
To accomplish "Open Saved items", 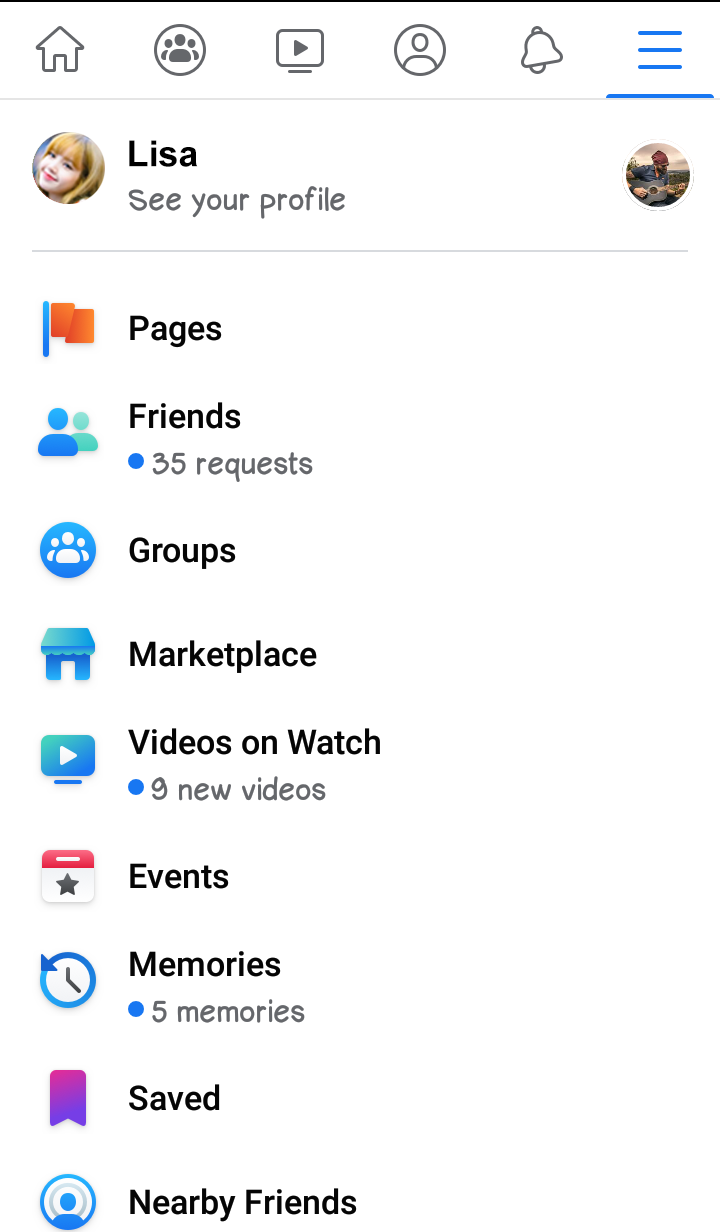I will [x=174, y=1098].
